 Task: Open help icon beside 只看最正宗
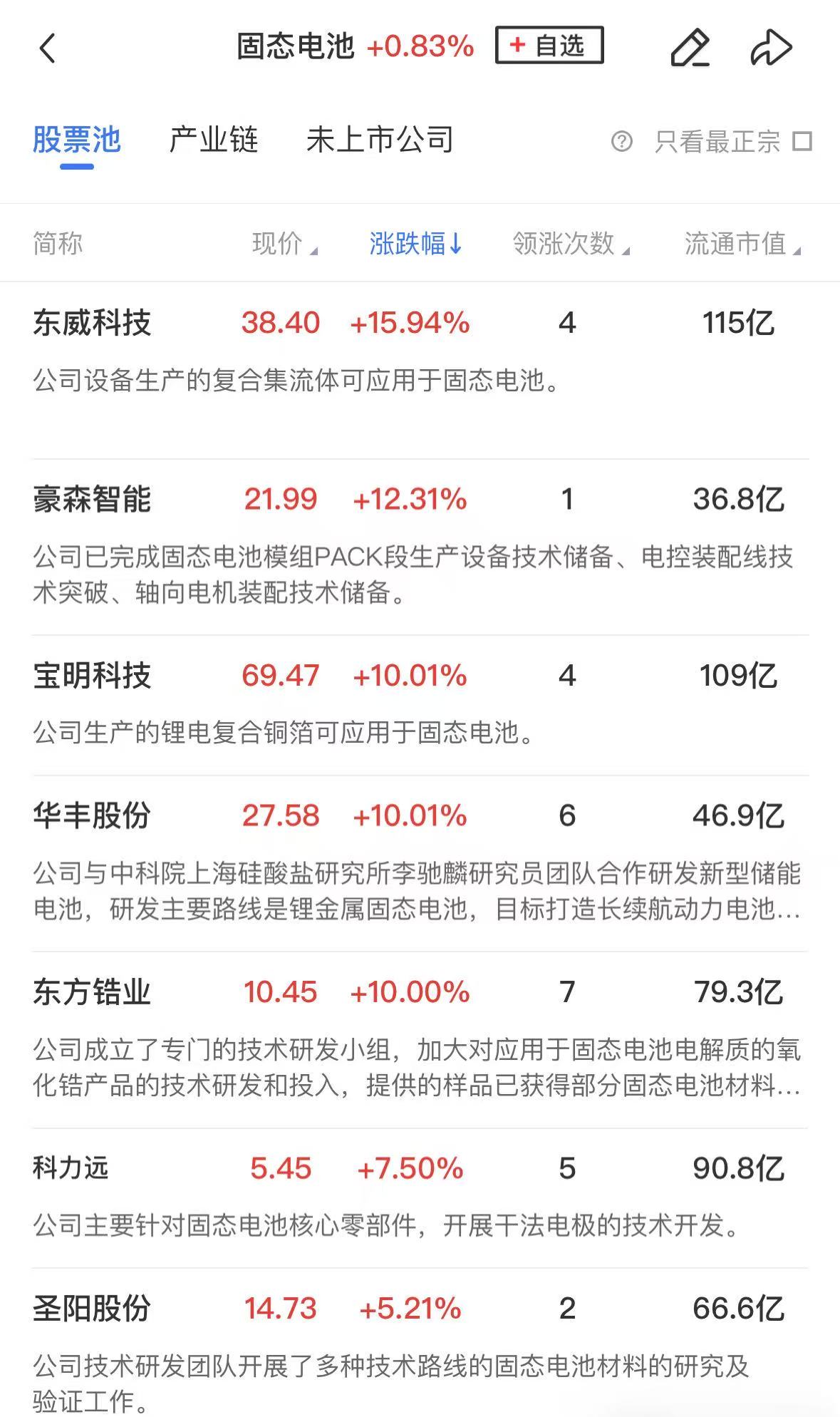[x=621, y=141]
